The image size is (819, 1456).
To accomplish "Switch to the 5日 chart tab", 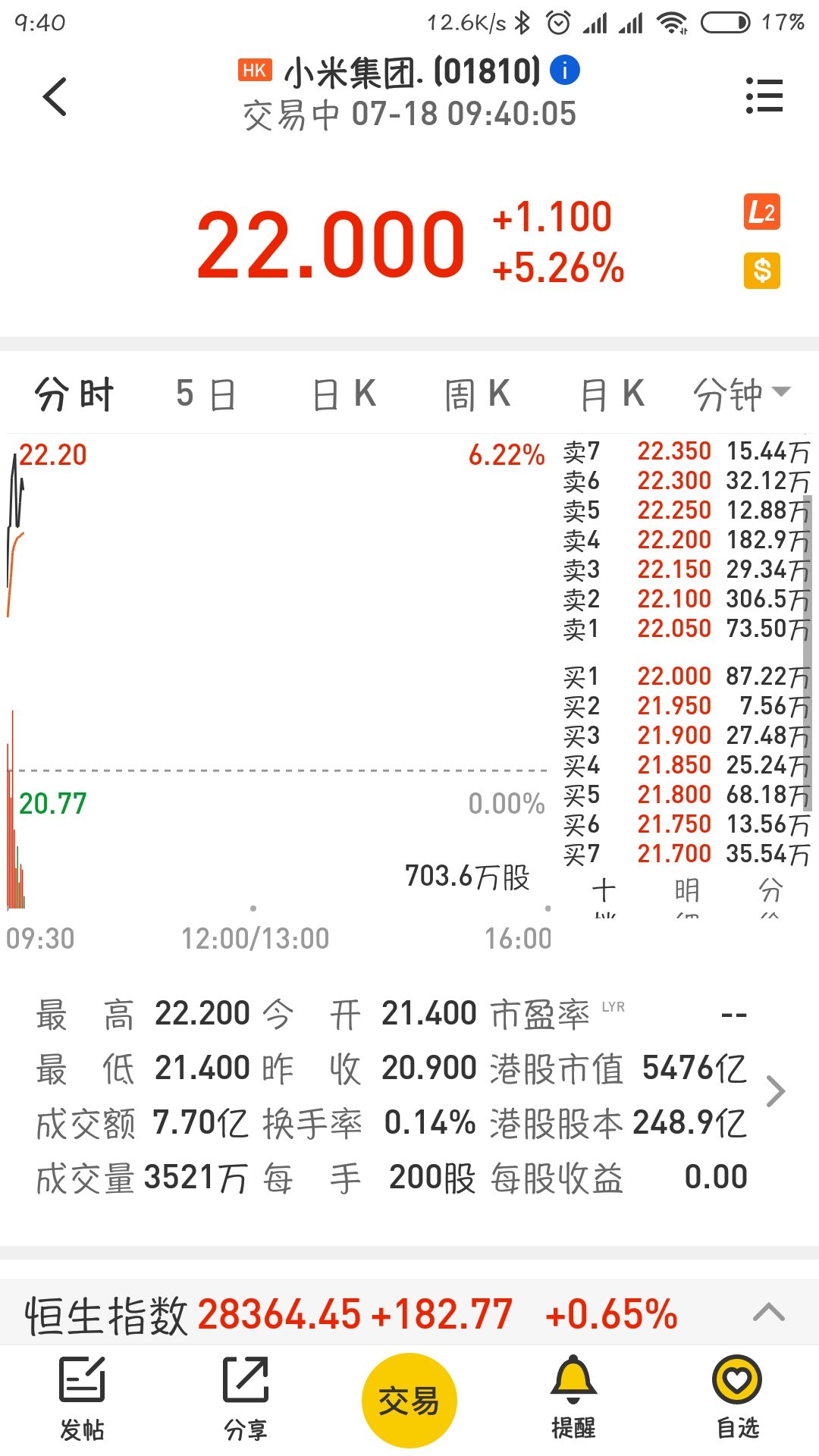I will (x=206, y=394).
